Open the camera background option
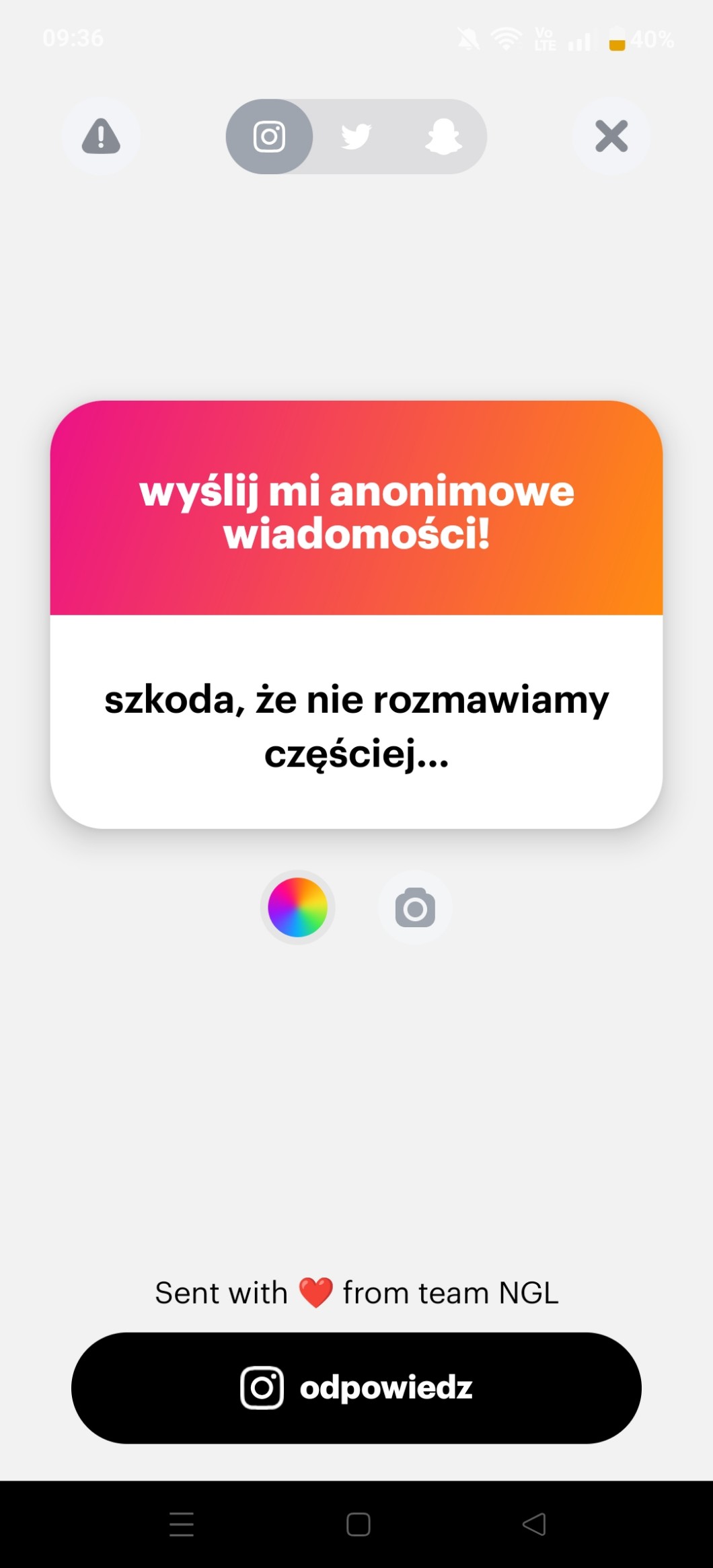 pyautogui.click(x=415, y=908)
